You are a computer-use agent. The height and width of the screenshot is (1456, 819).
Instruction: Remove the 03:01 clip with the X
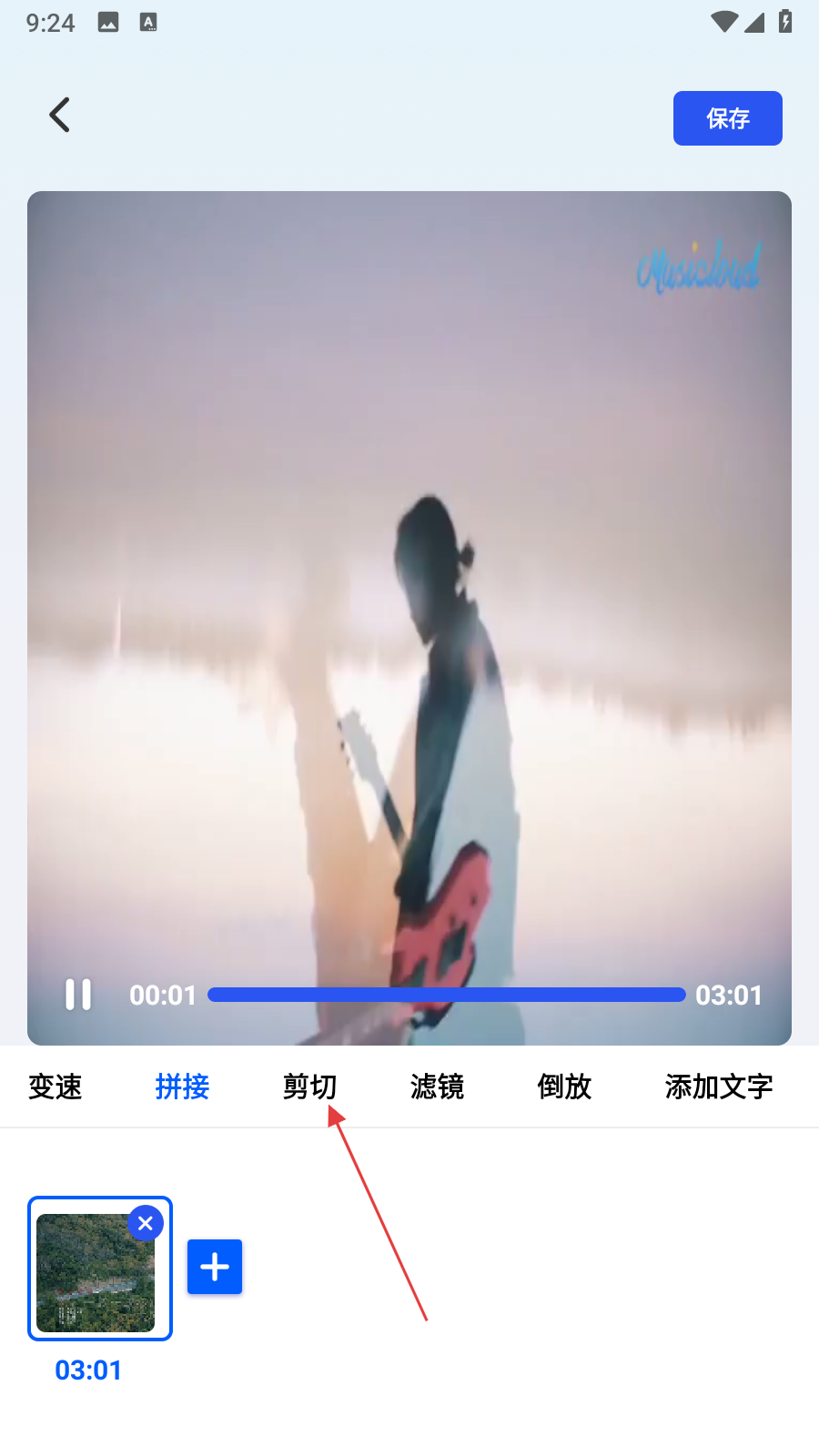pyautogui.click(x=146, y=1223)
